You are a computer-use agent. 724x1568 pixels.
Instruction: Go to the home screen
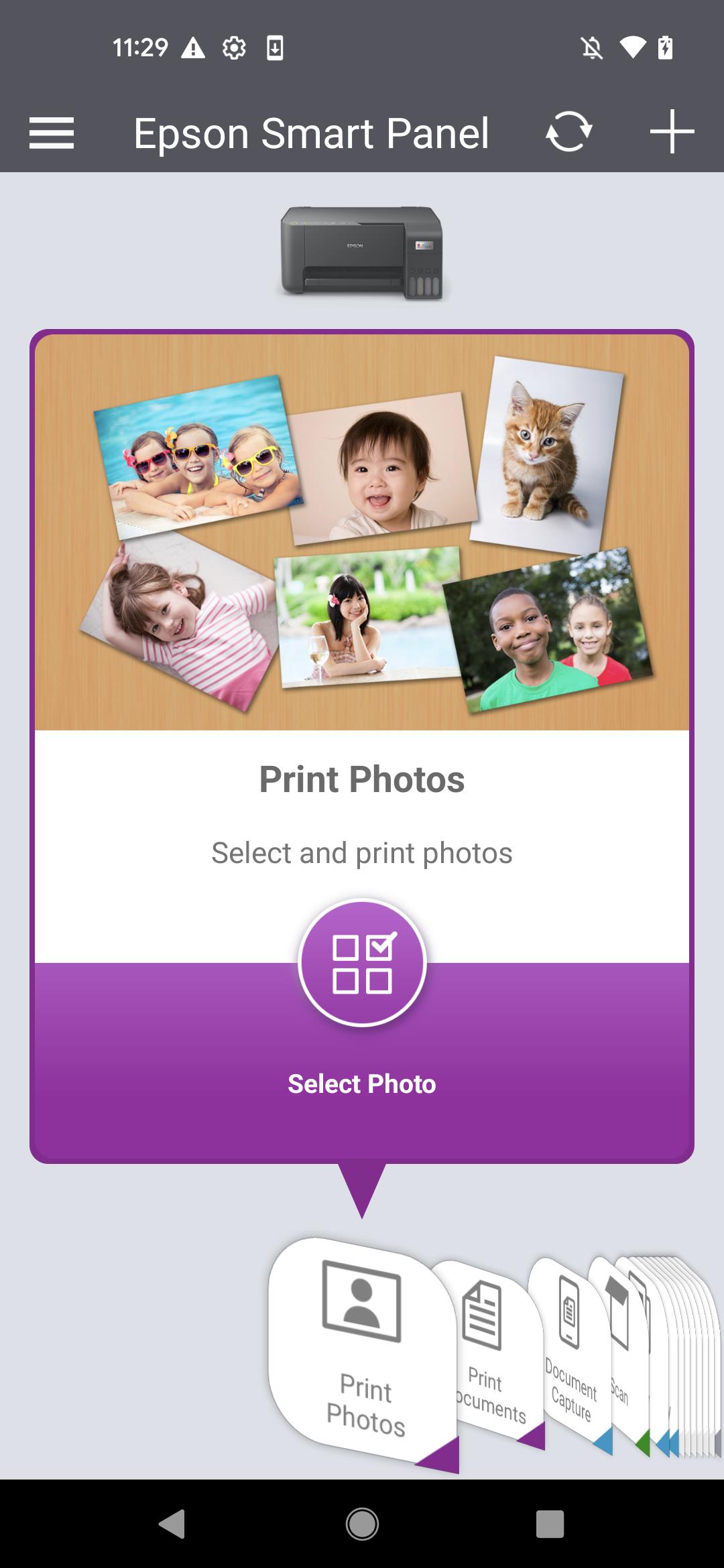[362, 1524]
